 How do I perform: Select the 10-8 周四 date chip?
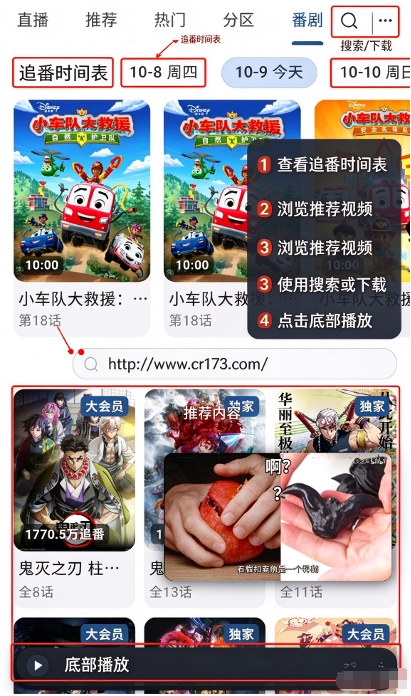click(163, 72)
